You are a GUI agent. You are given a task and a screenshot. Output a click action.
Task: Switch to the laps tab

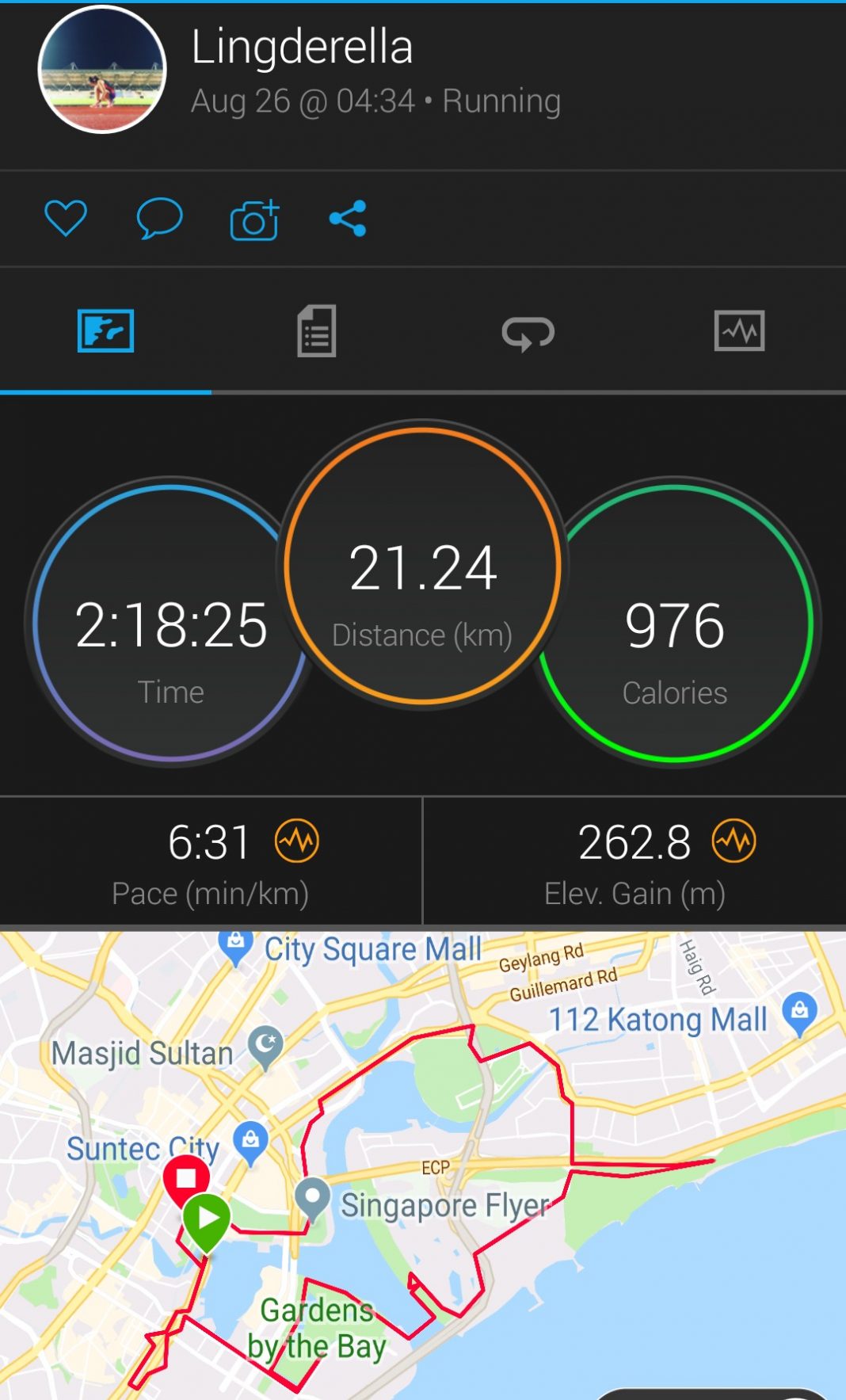tap(528, 332)
